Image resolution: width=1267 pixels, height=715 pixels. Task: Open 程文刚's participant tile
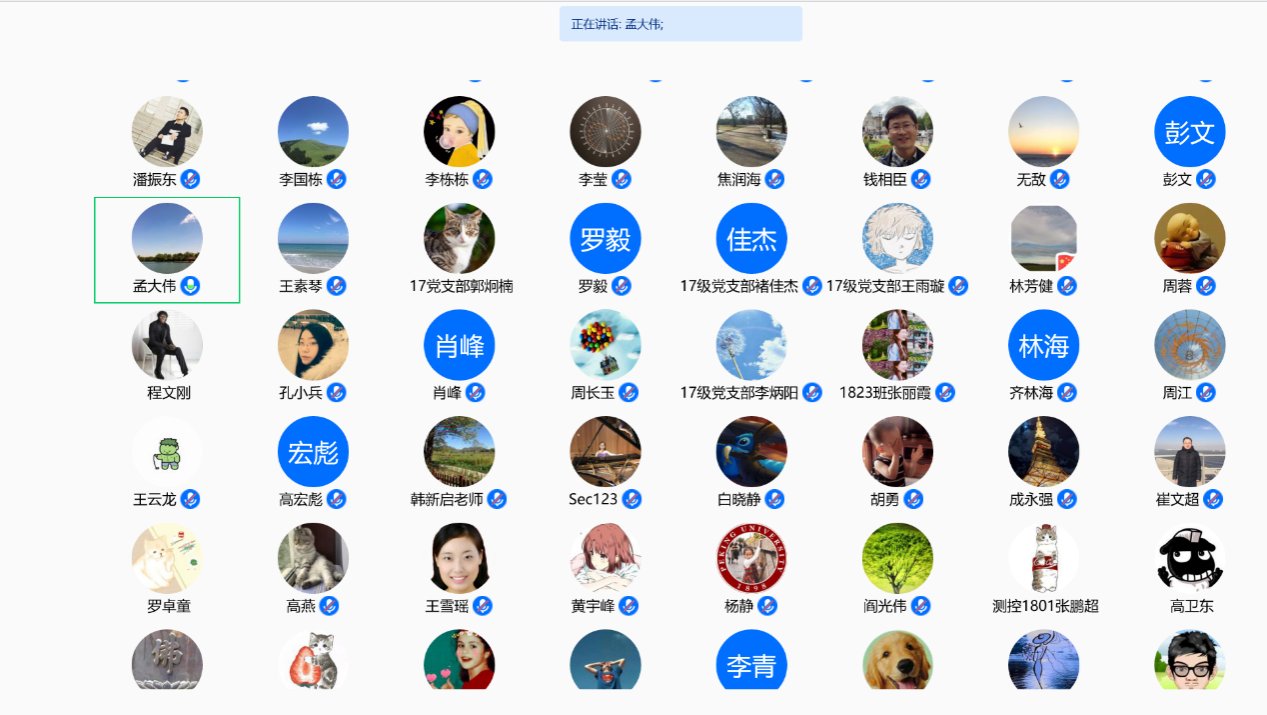167,346
